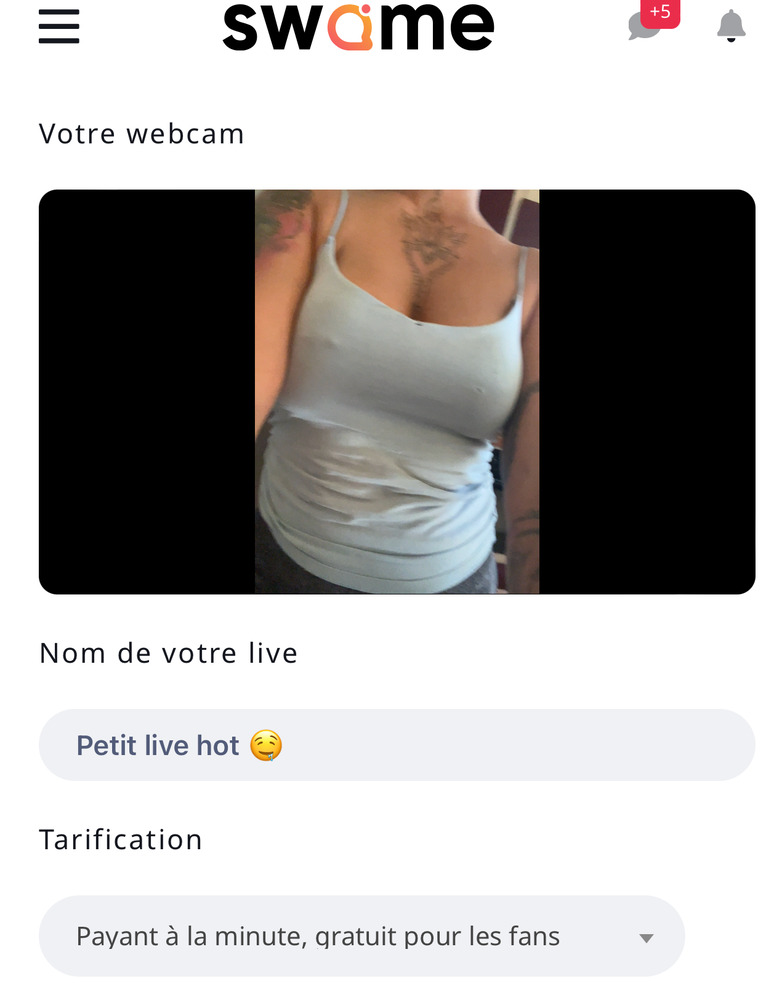Open the notifications bell

point(732,26)
